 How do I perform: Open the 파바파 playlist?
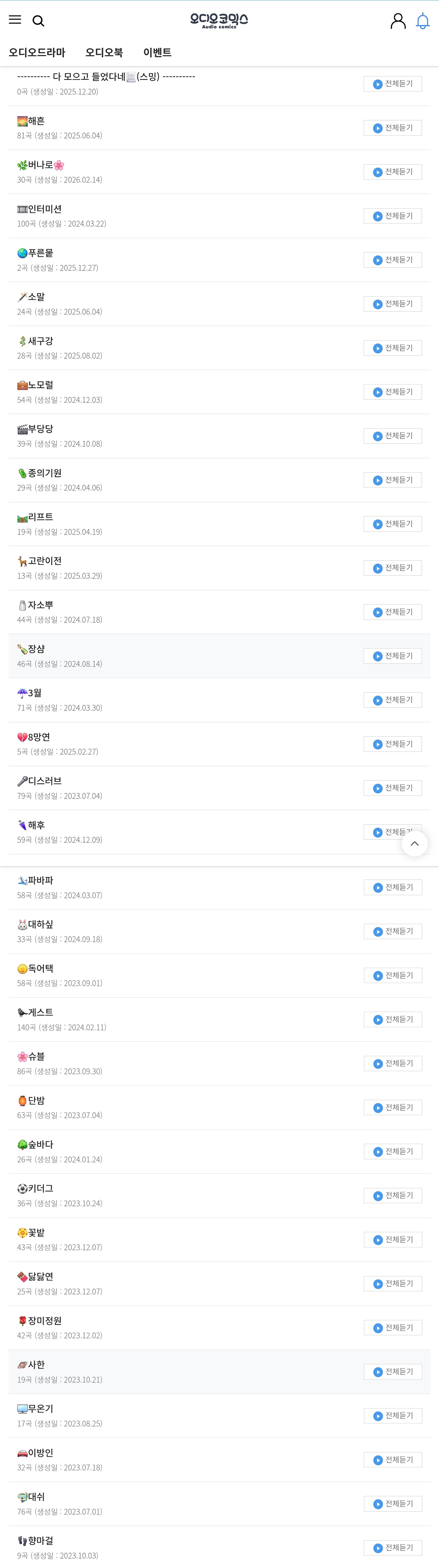(40, 881)
